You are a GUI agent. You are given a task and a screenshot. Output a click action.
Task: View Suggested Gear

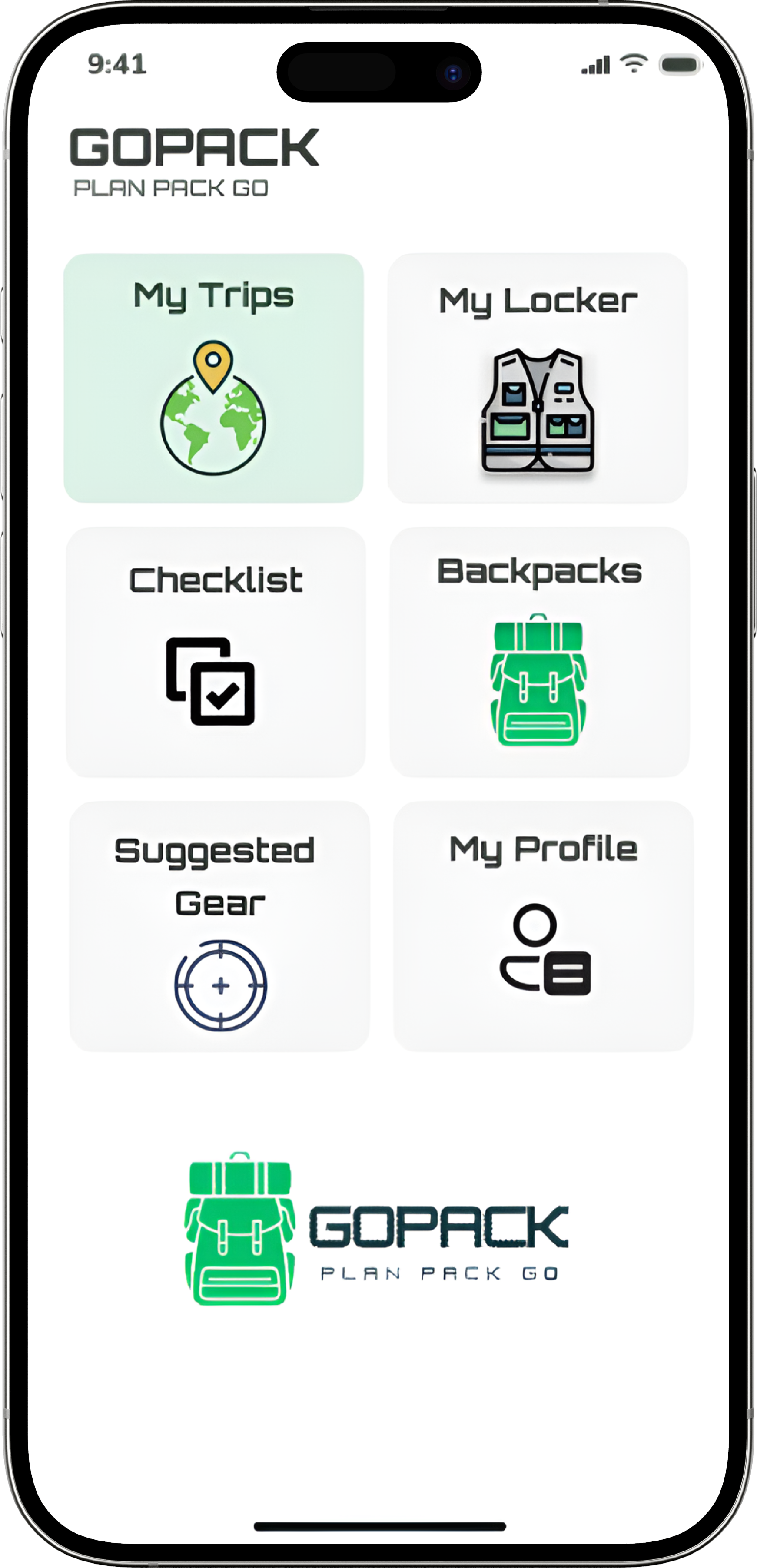(x=219, y=926)
